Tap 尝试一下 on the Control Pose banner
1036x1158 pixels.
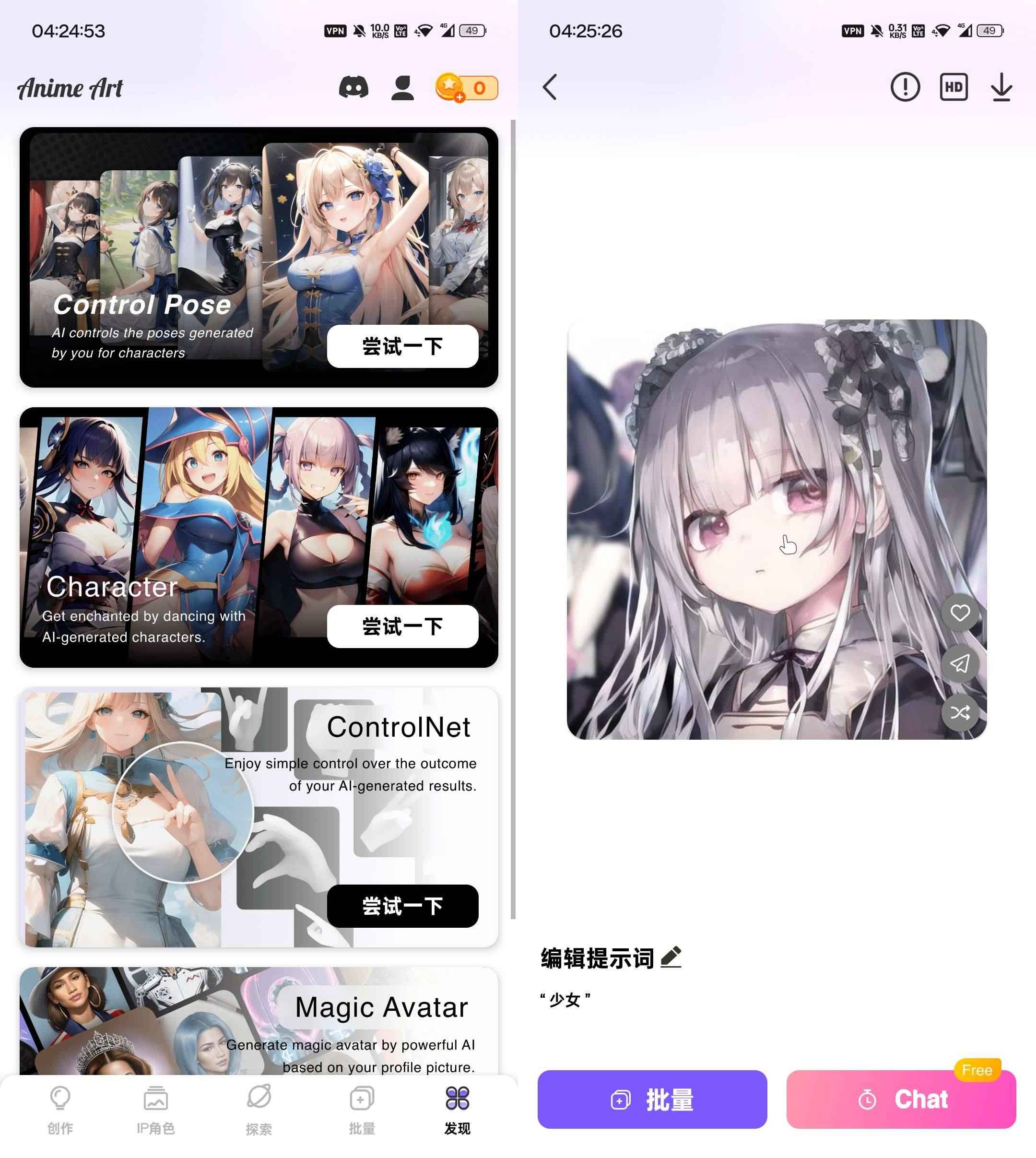402,347
